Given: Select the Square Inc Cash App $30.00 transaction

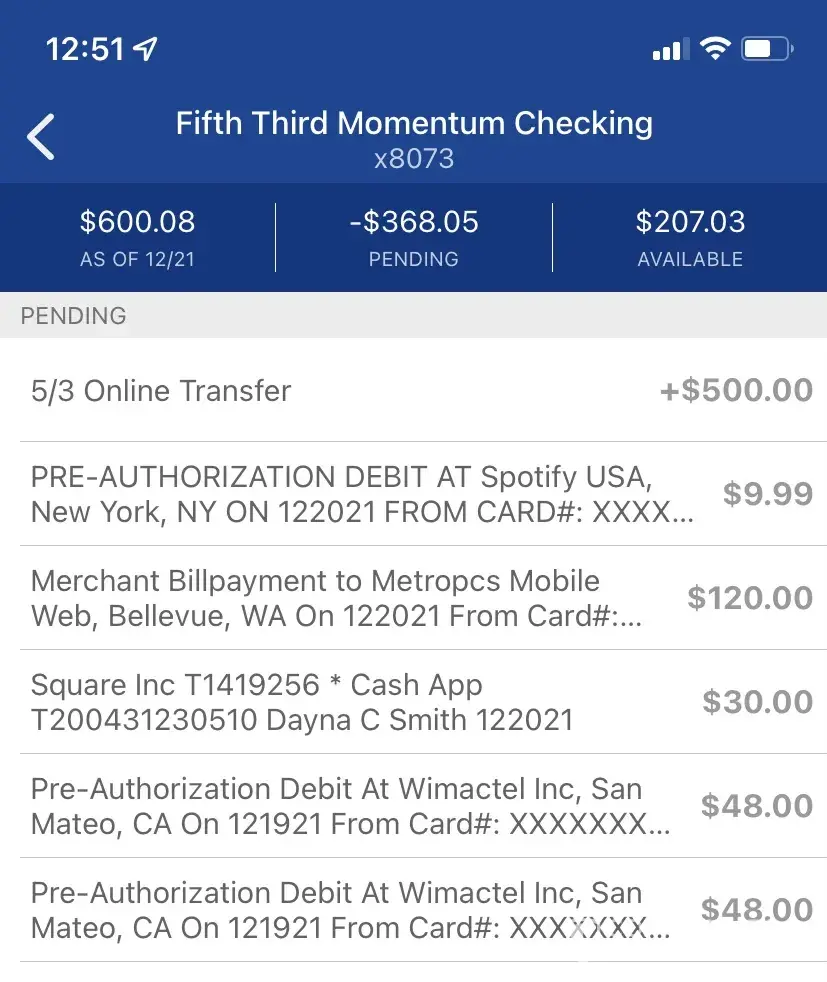Looking at the screenshot, I should click(413, 702).
